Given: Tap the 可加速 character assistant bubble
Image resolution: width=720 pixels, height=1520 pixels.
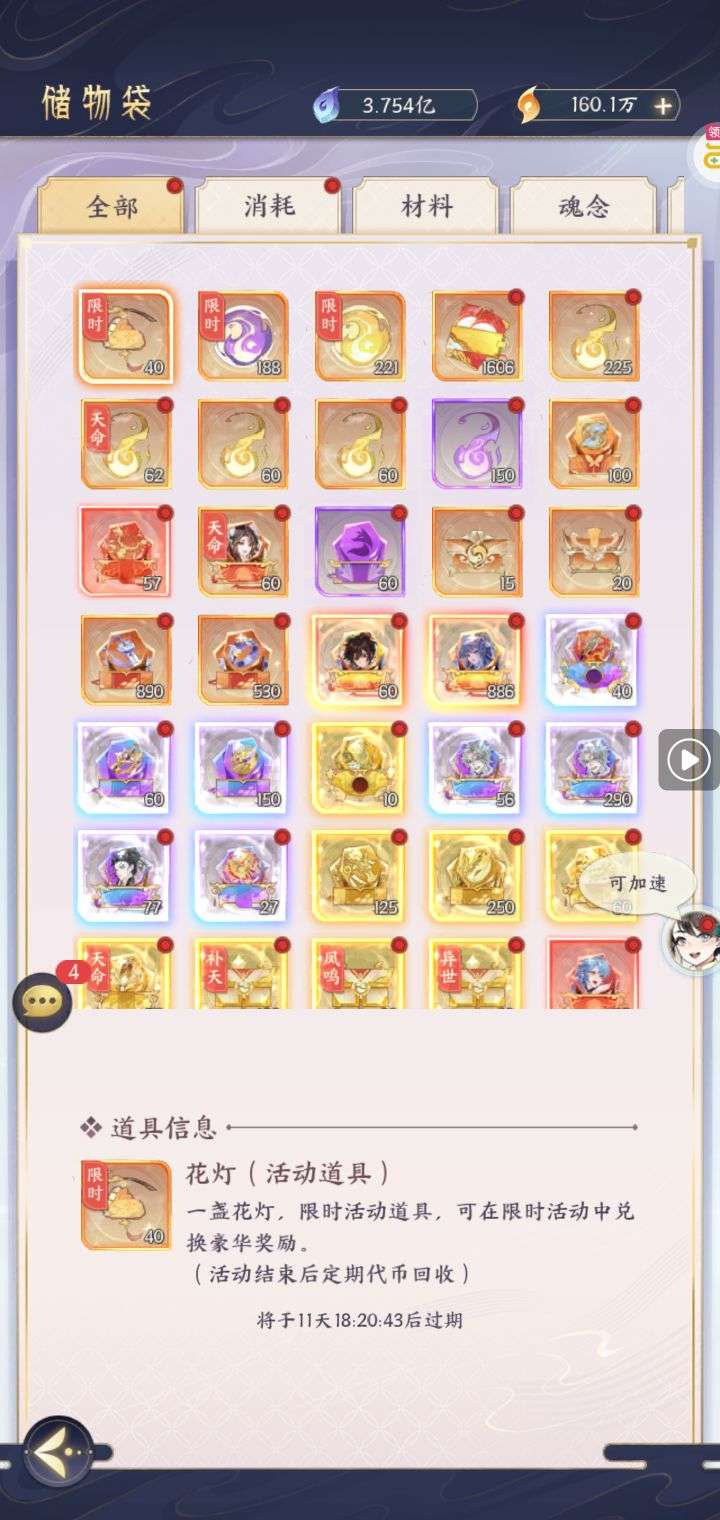Looking at the screenshot, I should click(x=637, y=884).
